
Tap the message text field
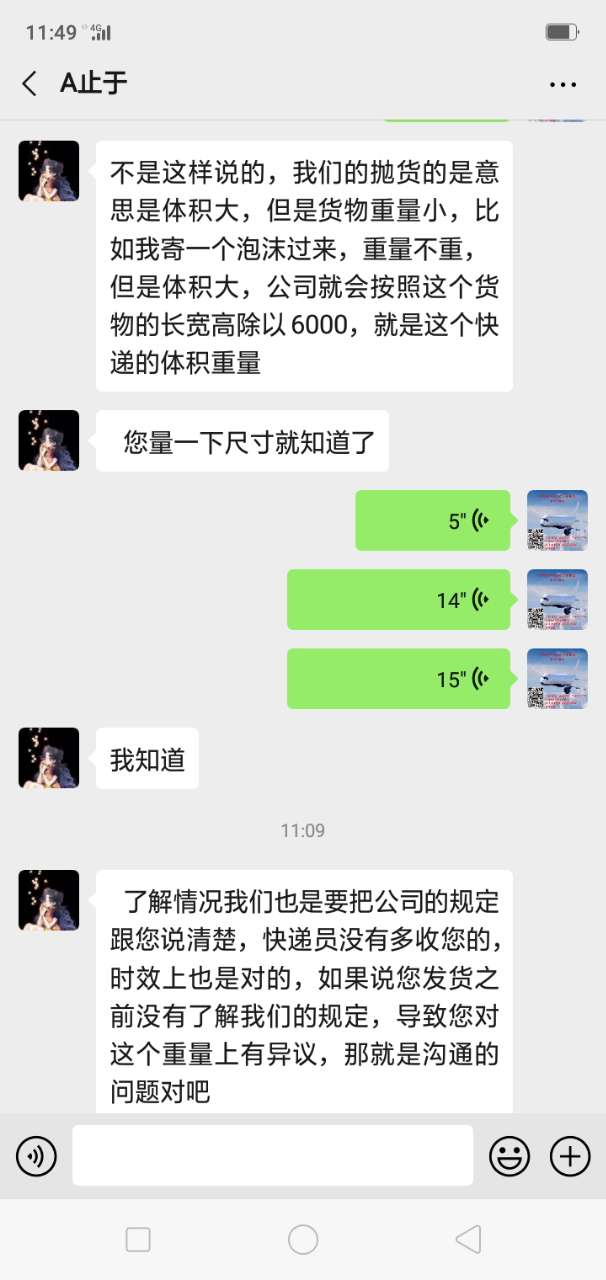click(x=272, y=1156)
